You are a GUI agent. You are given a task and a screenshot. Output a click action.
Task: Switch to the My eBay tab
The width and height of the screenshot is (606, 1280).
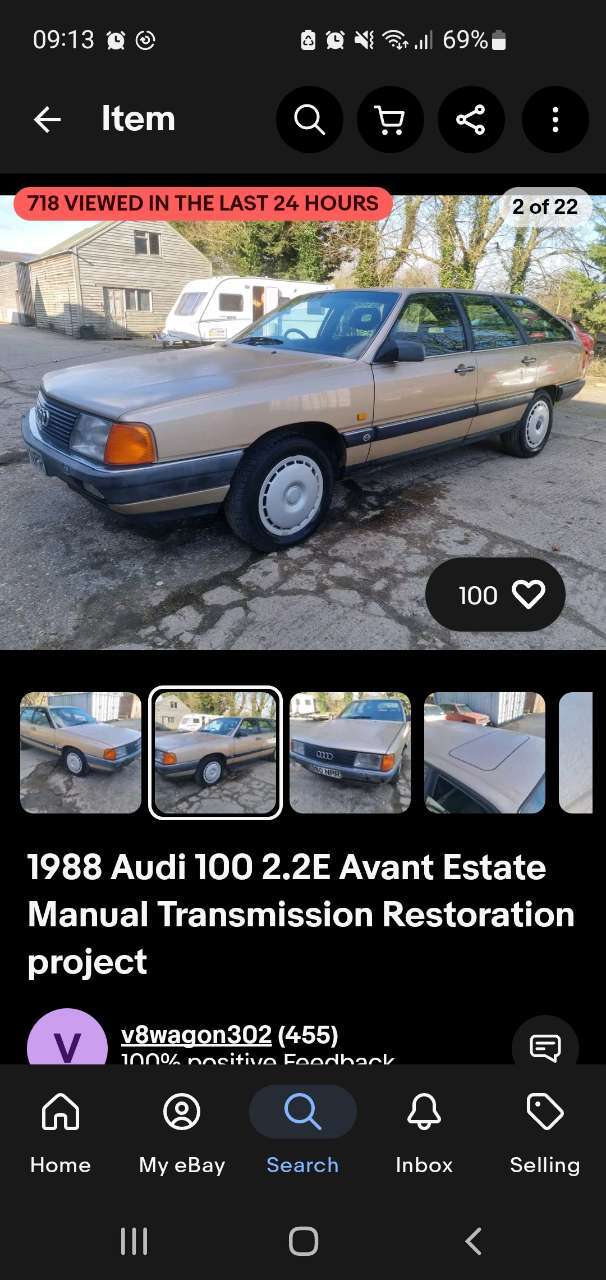click(182, 1134)
